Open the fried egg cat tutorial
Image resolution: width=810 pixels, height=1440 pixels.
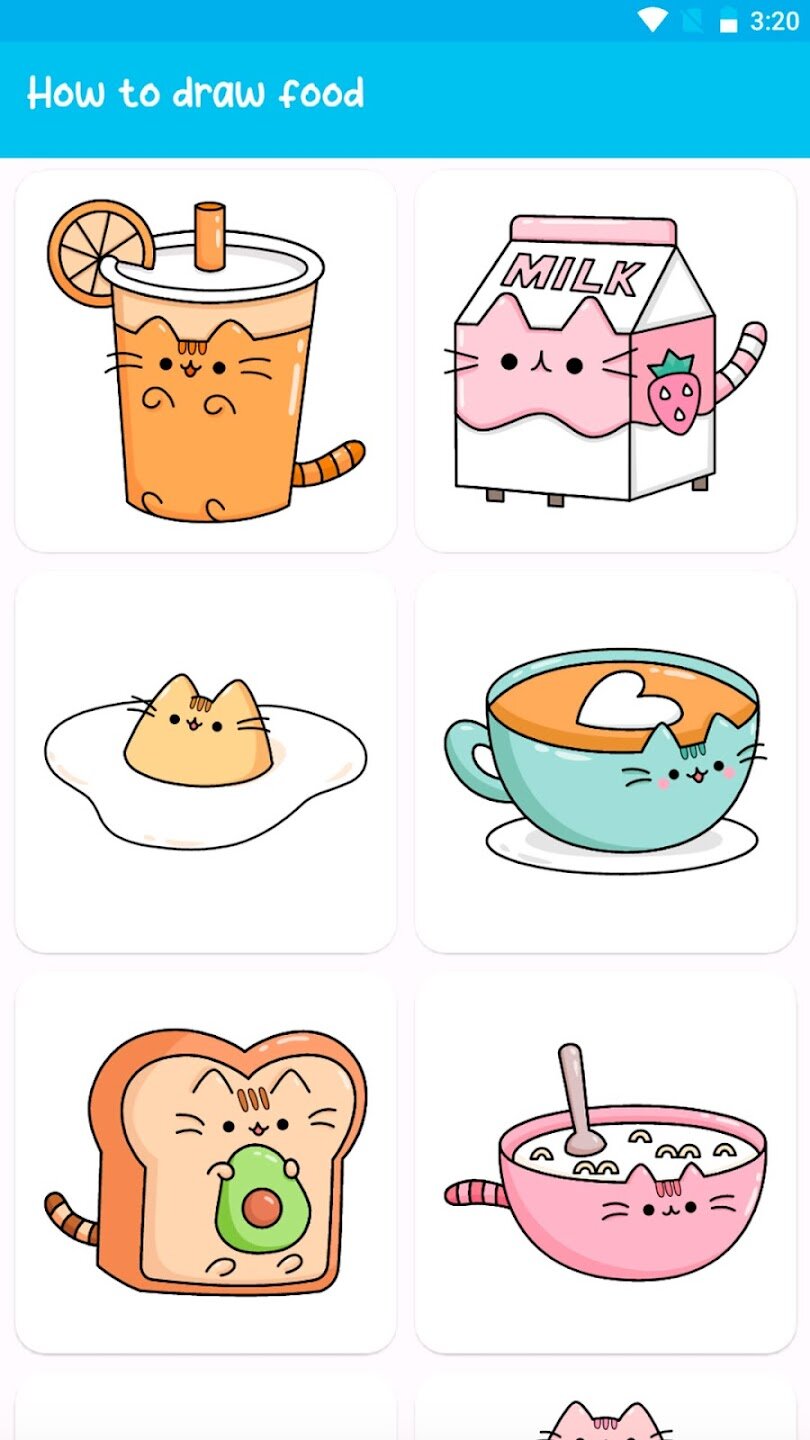[x=205, y=762]
